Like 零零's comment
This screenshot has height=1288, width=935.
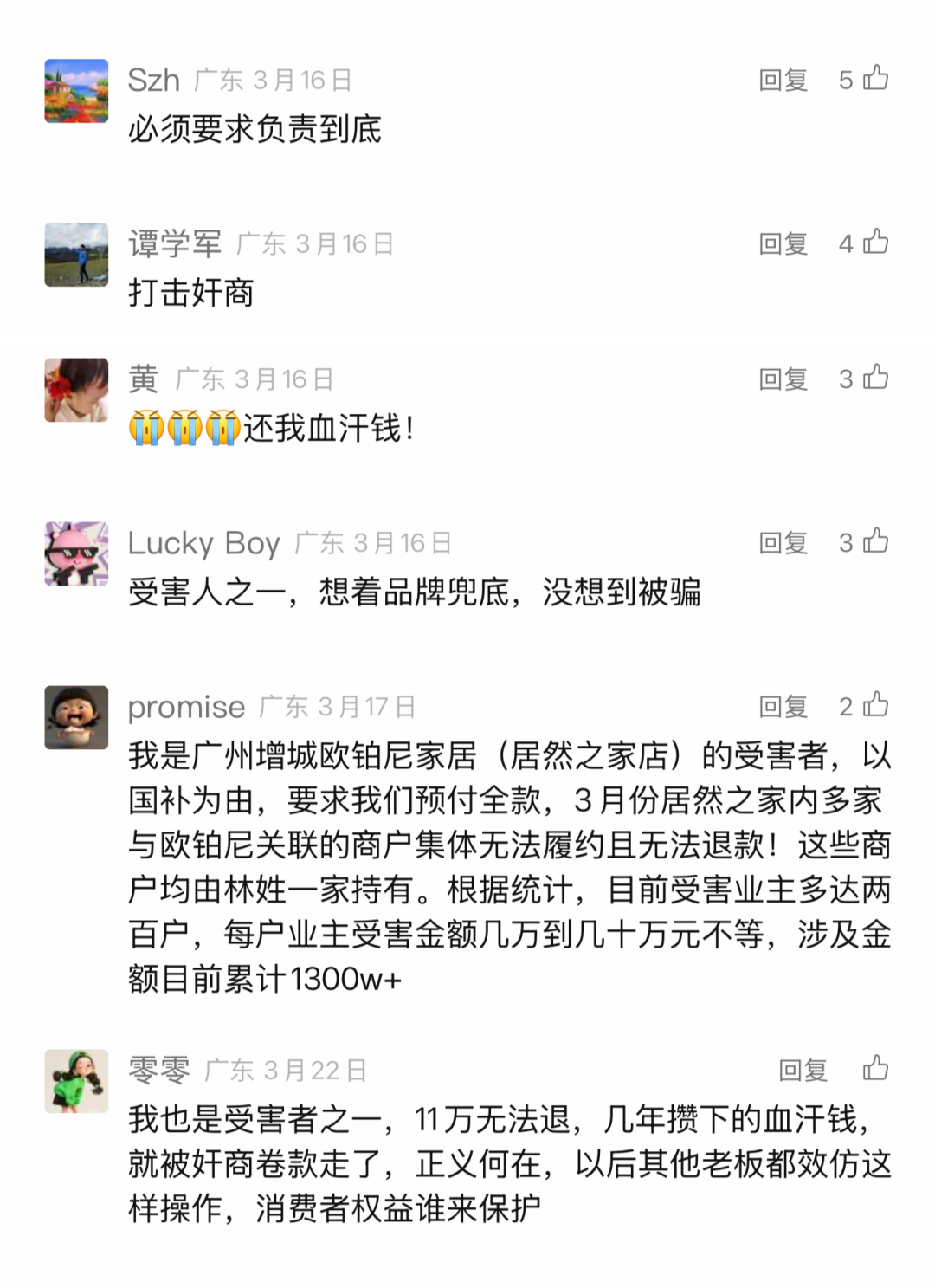pos(875,1068)
